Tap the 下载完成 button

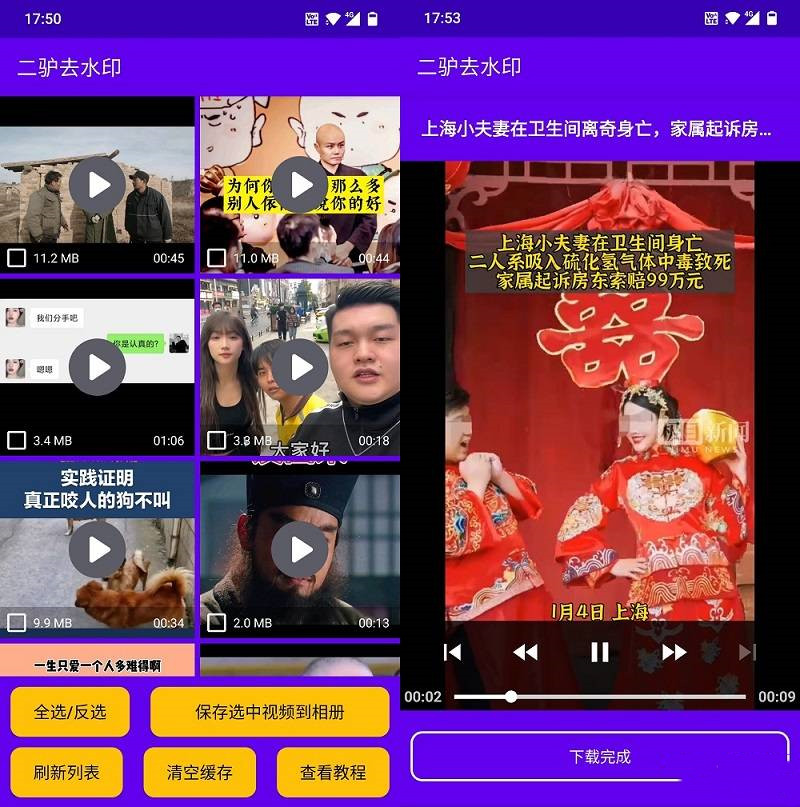(600, 756)
